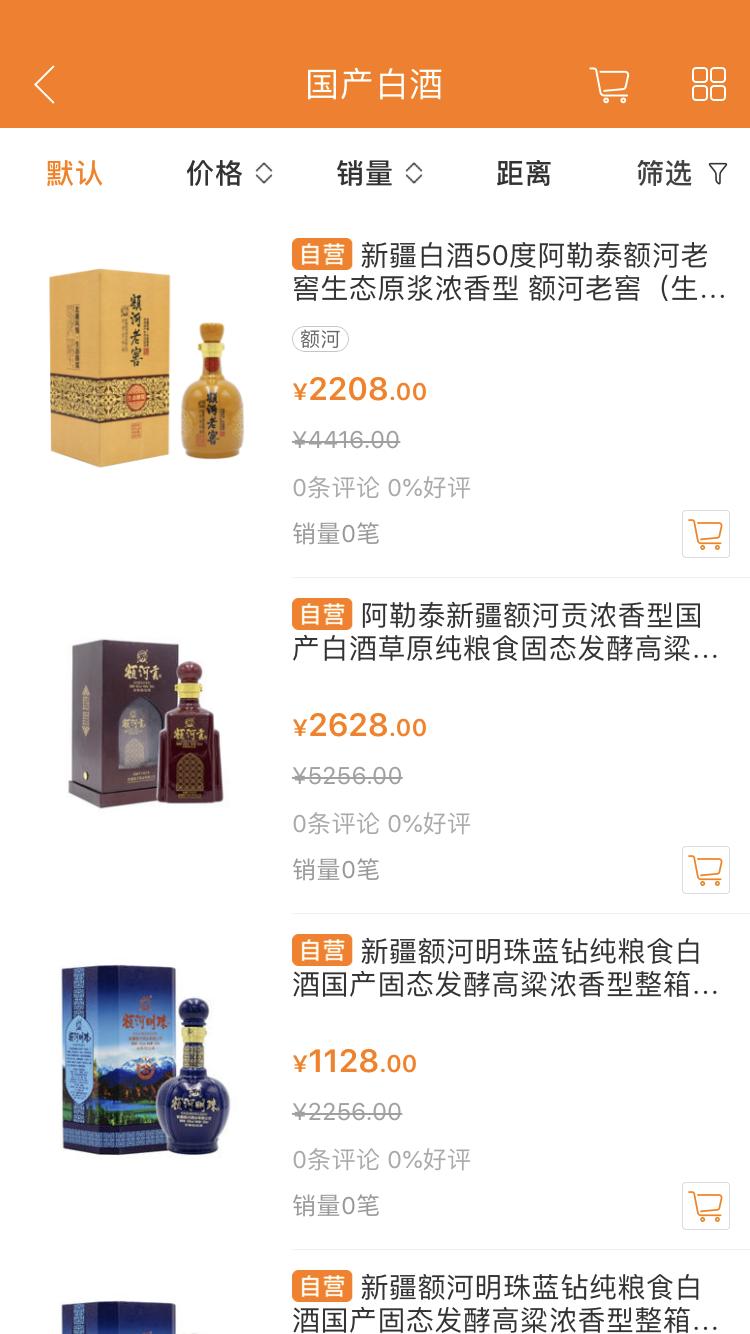Switch the list to grid view
The image size is (750, 1334).
[x=708, y=85]
